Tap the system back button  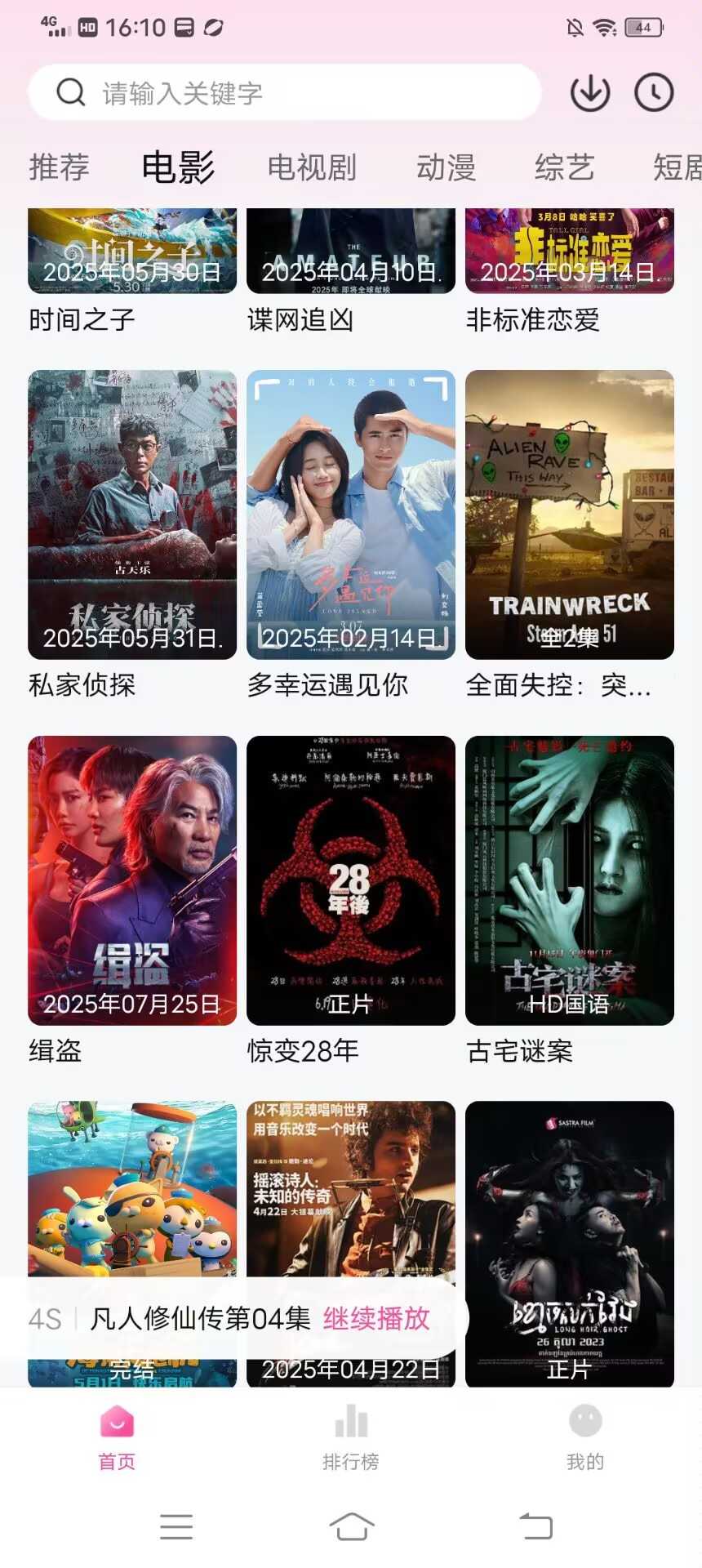pos(536,1526)
